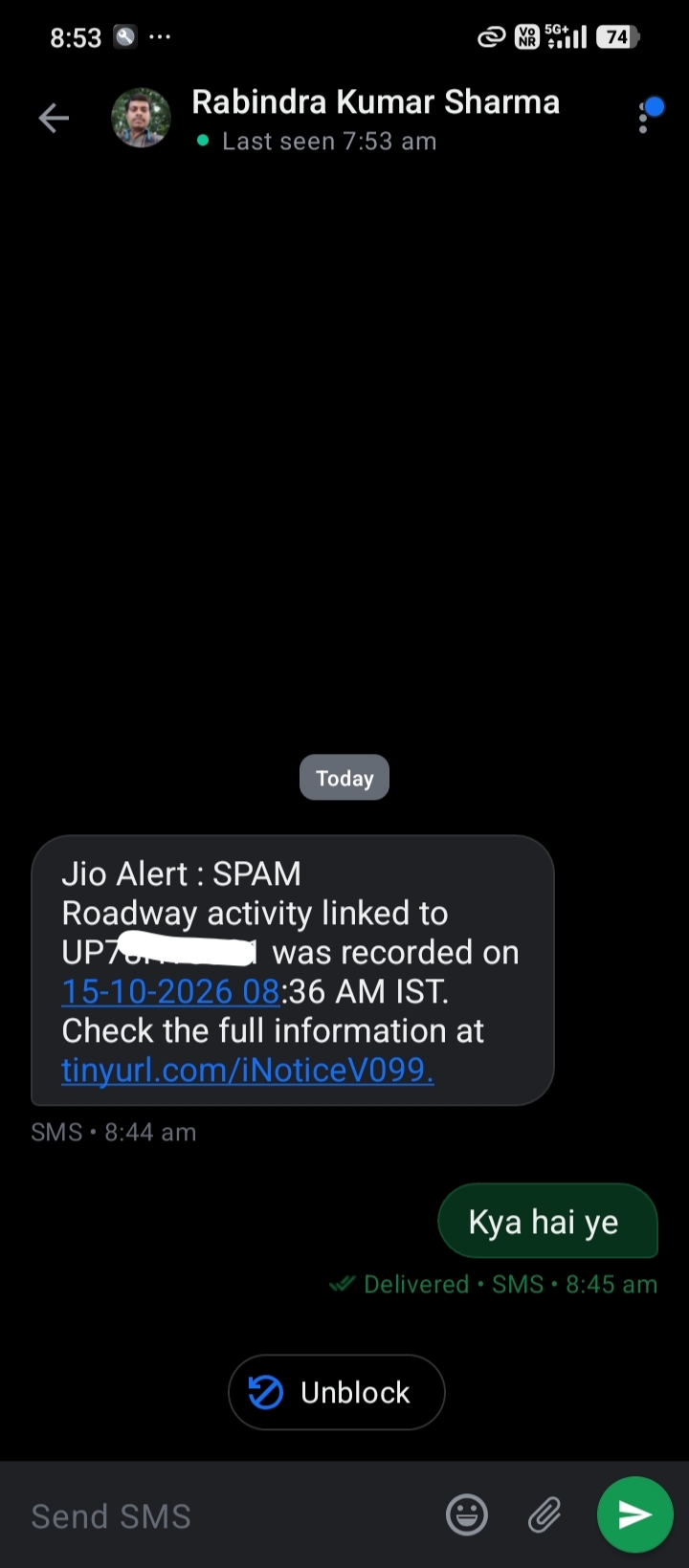The height and width of the screenshot is (1568, 689).
Task: Attach a file with the paperclip
Action: (545, 1515)
